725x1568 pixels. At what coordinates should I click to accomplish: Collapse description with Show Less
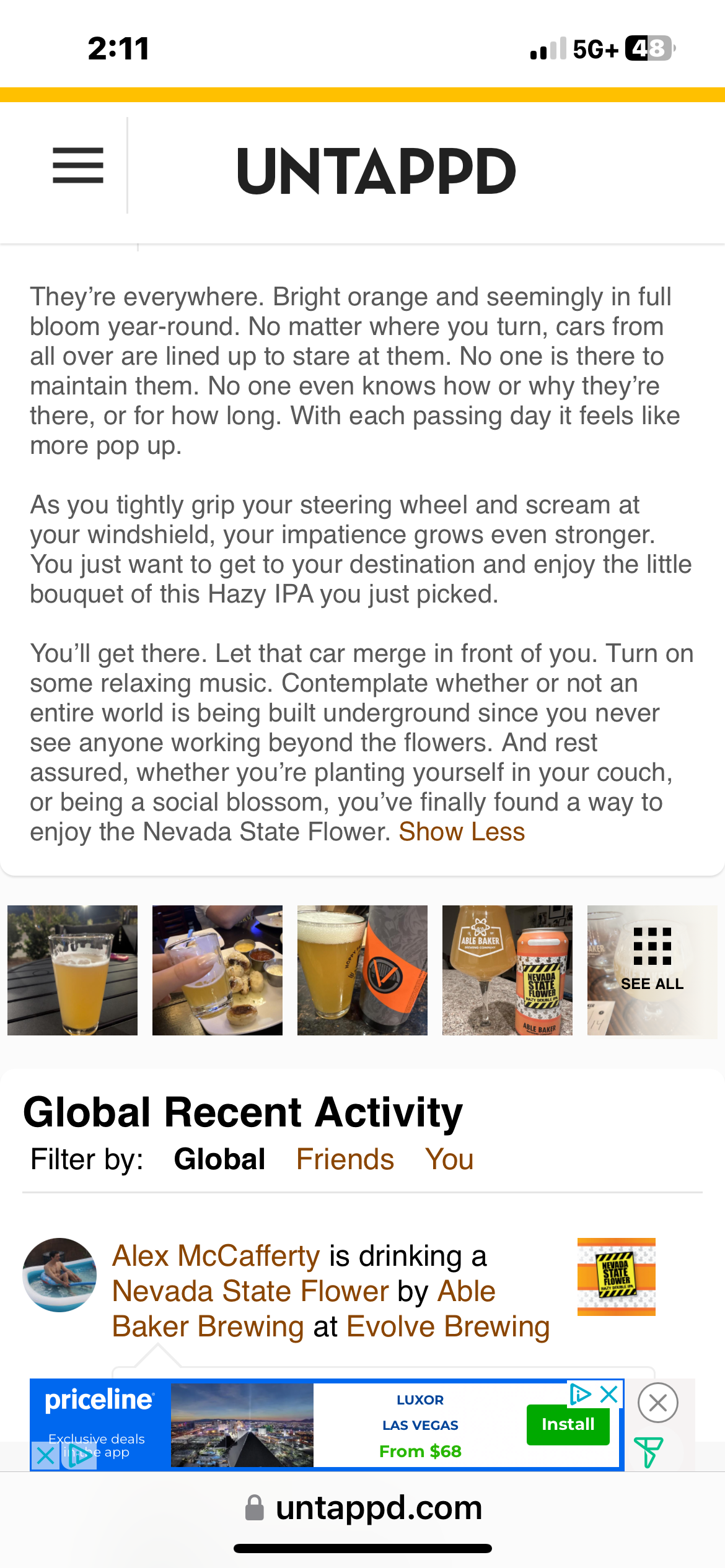tap(462, 832)
